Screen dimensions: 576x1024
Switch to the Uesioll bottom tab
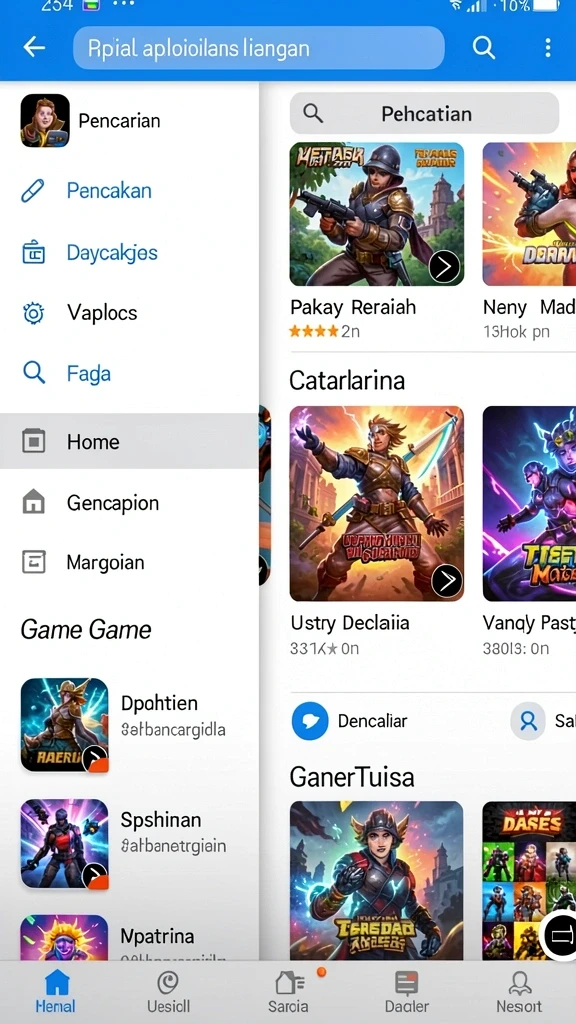coord(168,992)
